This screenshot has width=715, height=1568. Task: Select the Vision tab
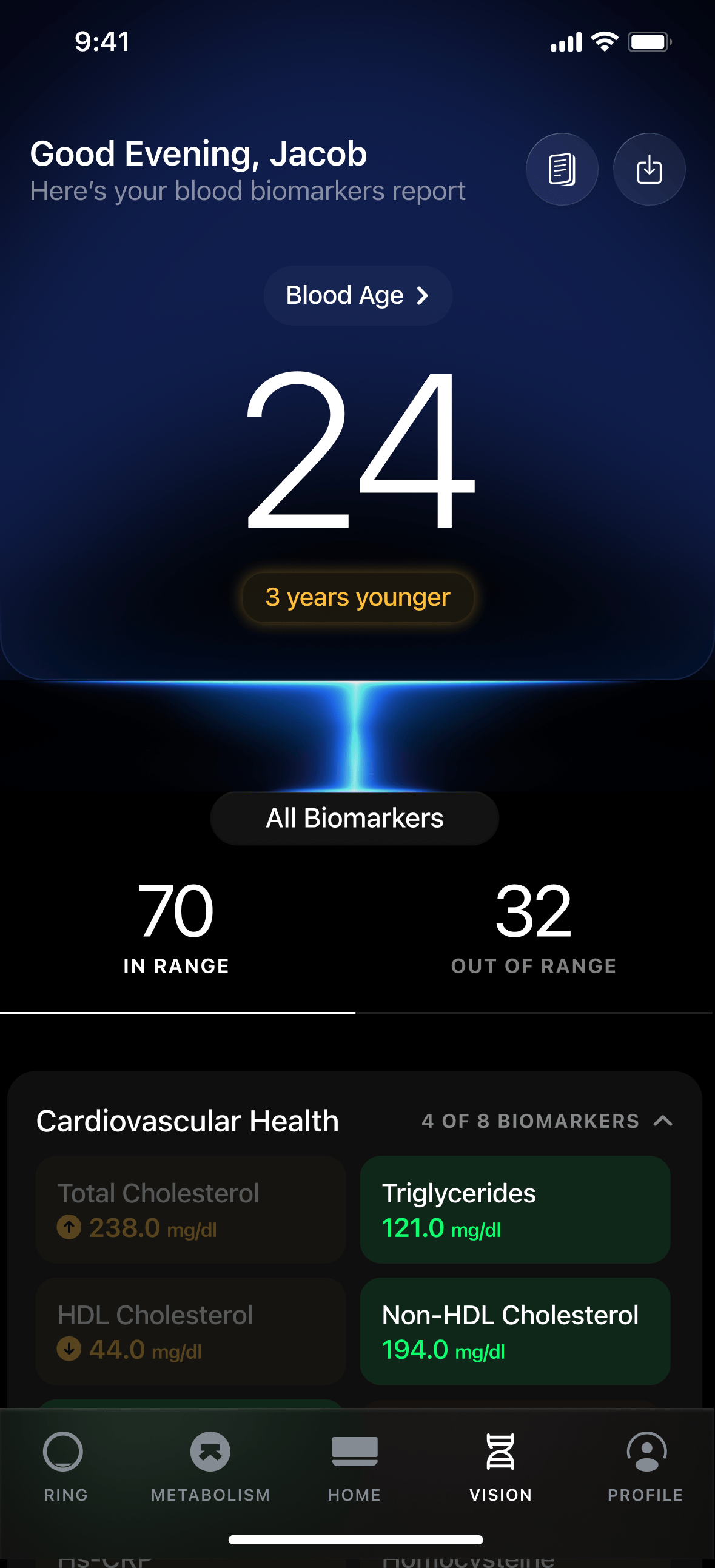[501, 1467]
